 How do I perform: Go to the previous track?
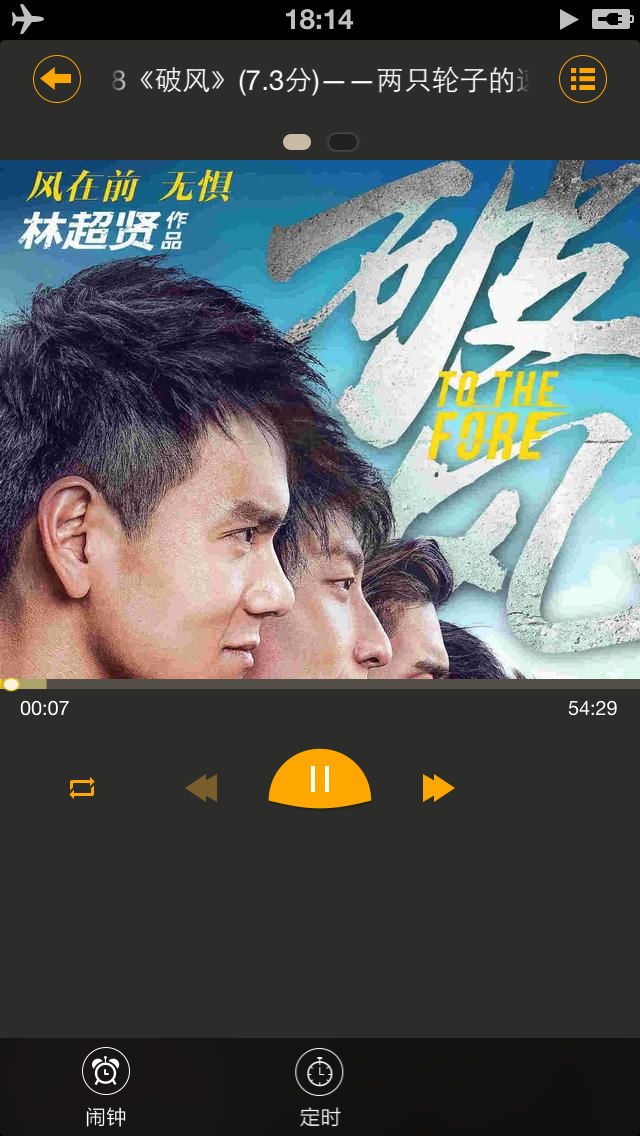click(202, 788)
